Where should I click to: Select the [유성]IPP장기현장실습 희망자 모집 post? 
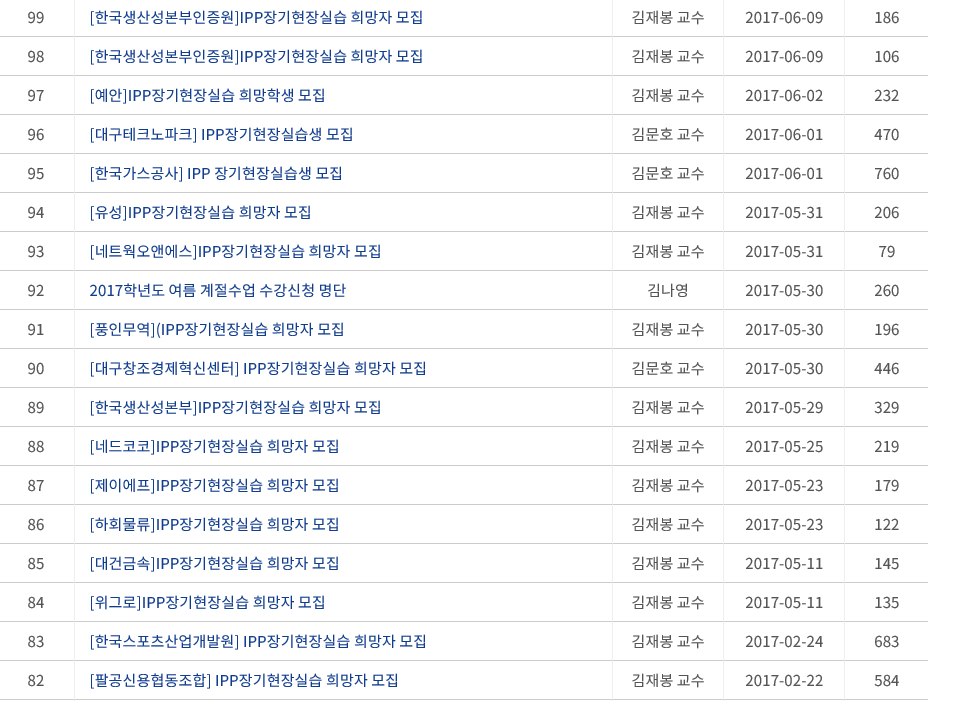click(x=200, y=212)
